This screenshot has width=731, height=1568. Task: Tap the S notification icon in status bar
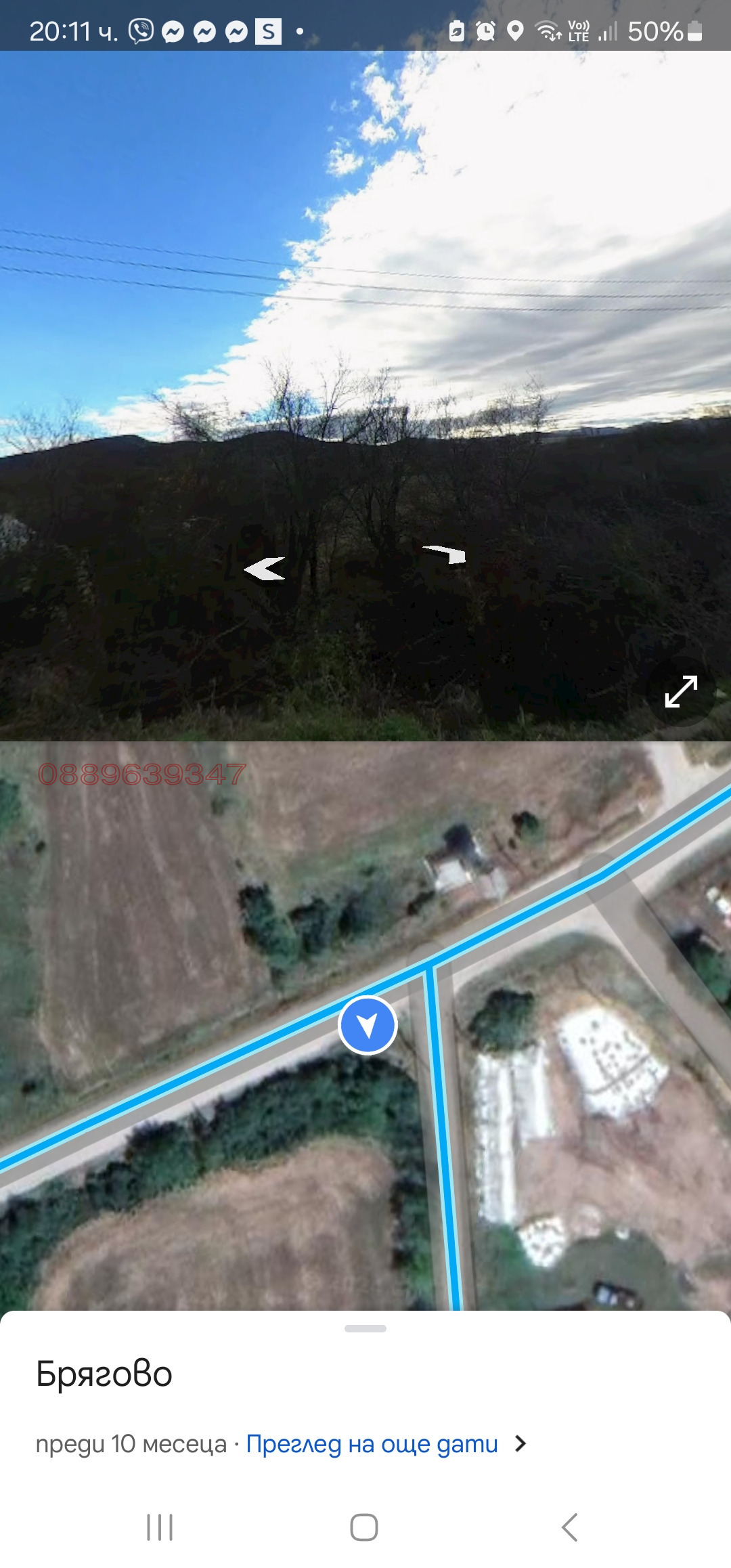pos(270,31)
